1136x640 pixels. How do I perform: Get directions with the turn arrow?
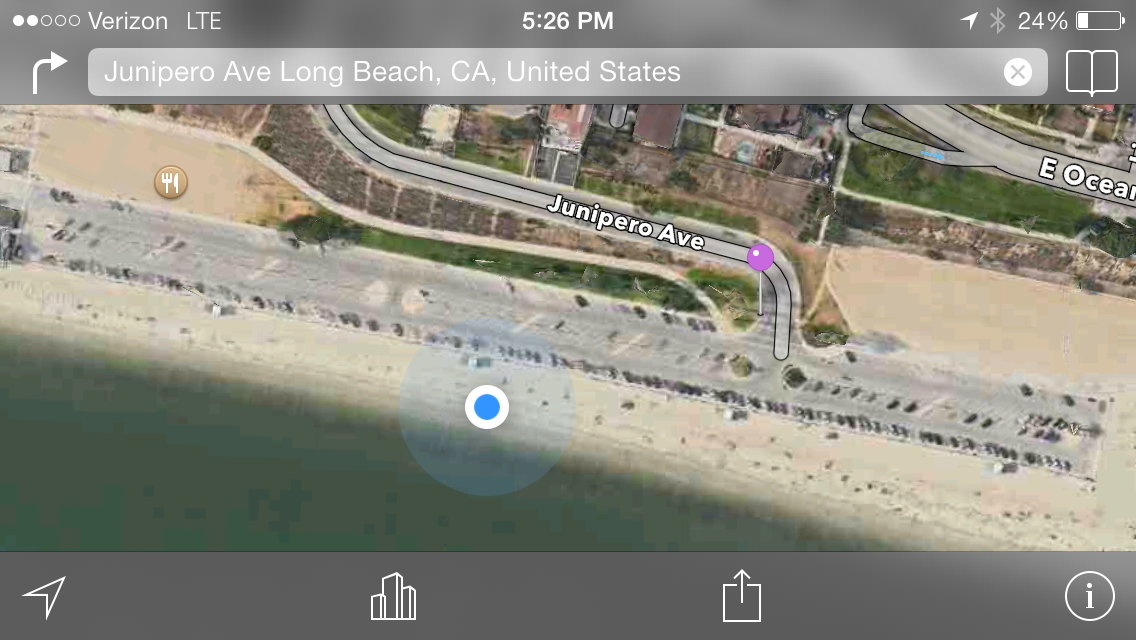[48, 72]
